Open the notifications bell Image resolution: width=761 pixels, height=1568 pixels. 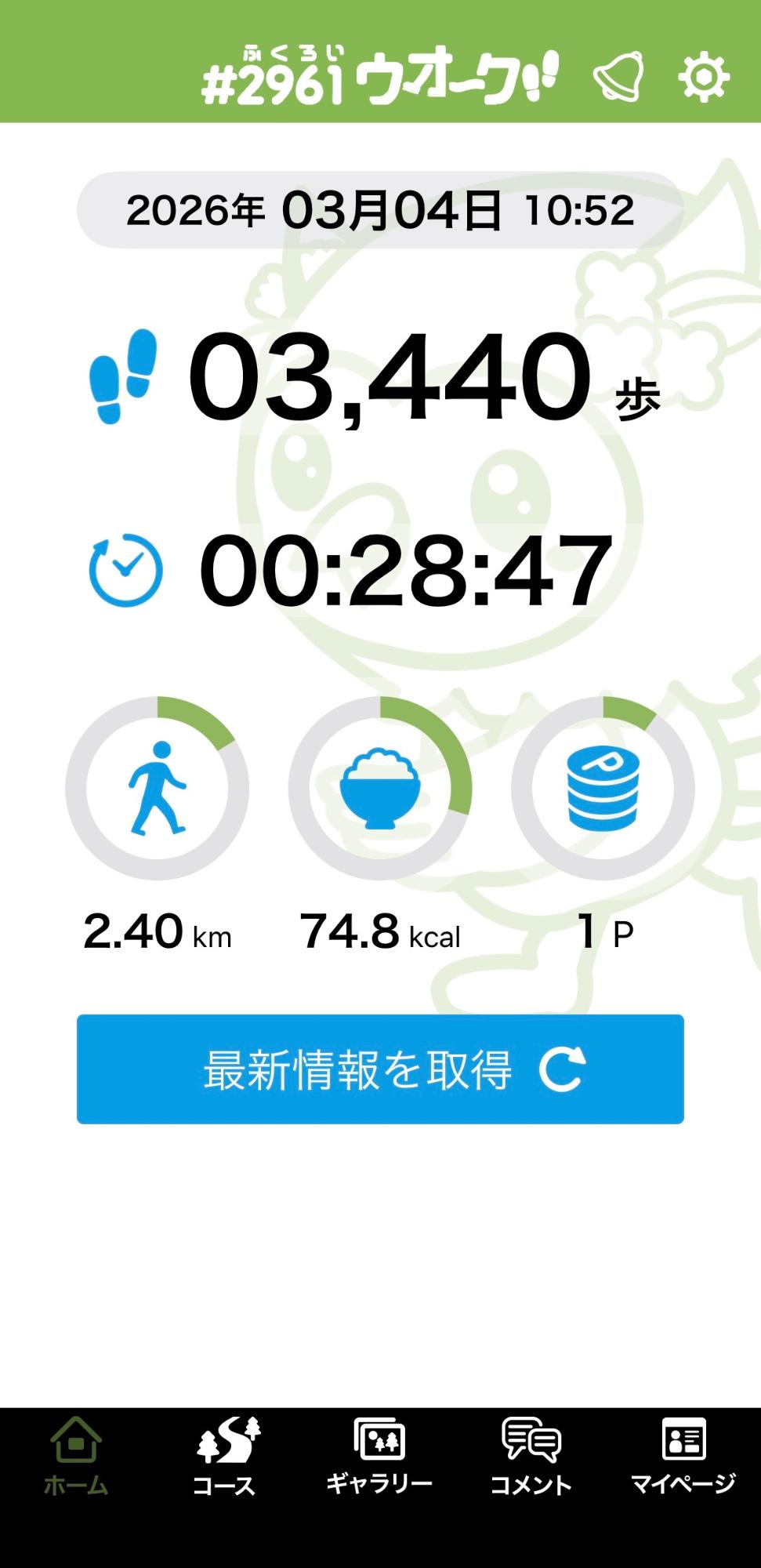point(618,77)
